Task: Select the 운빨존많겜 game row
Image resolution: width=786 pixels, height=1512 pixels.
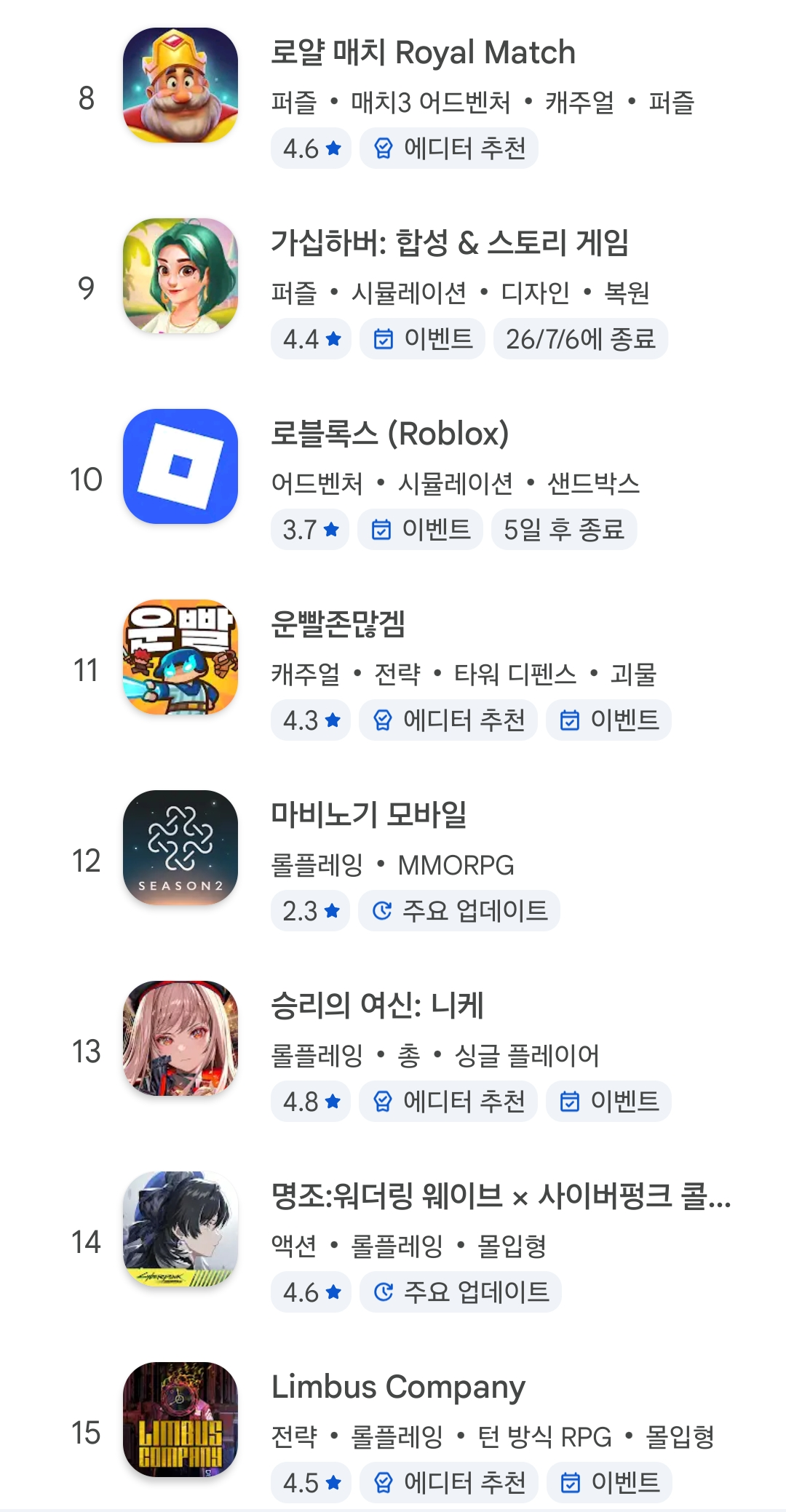Action: point(393,670)
